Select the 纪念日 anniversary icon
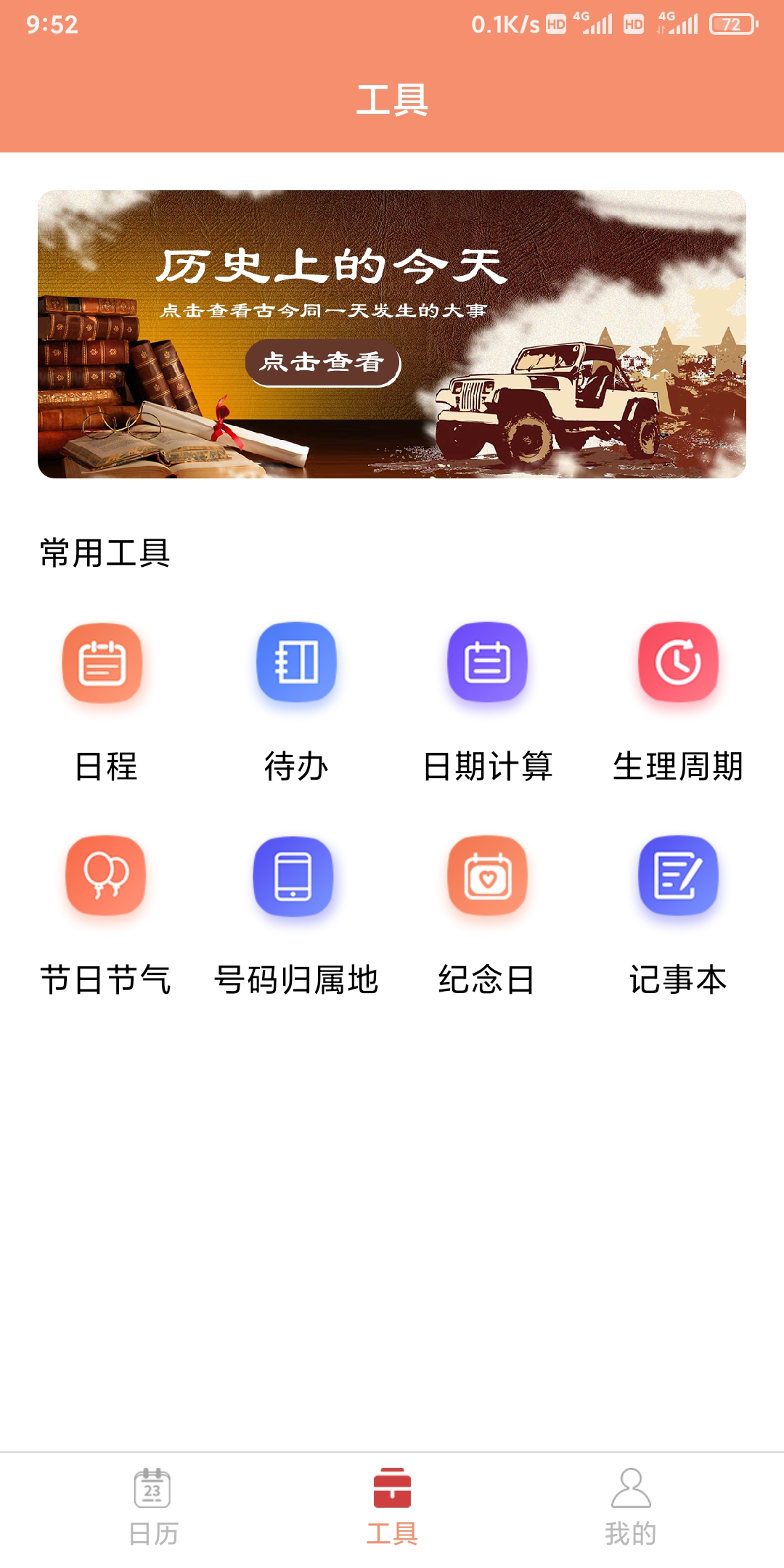This screenshot has height=1568, width=784. coord(488,875)
